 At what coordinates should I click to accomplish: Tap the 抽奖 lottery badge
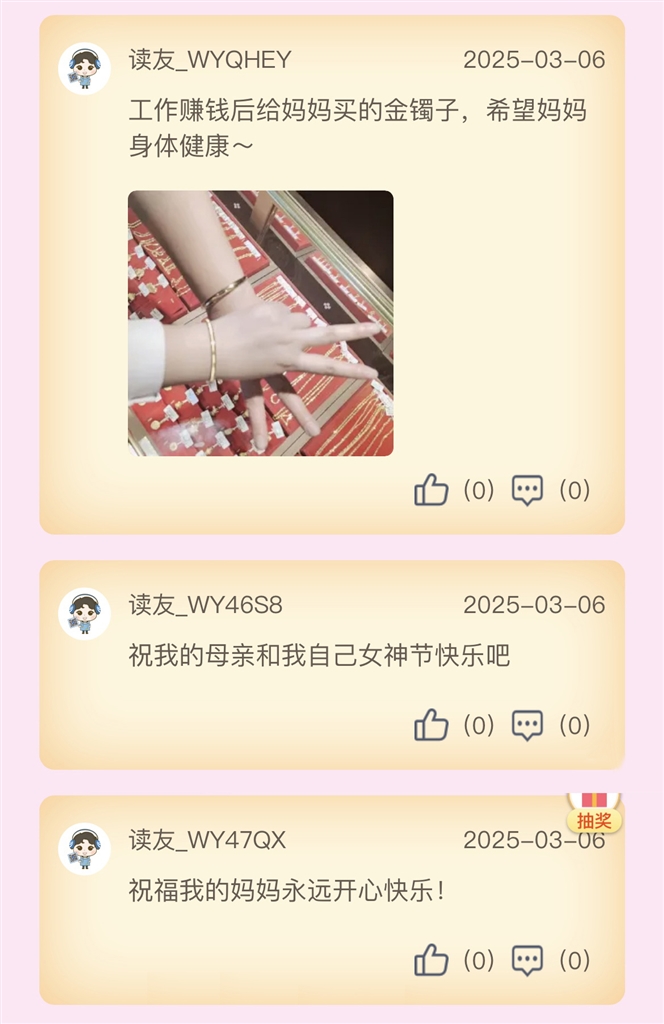coord(594,815)
